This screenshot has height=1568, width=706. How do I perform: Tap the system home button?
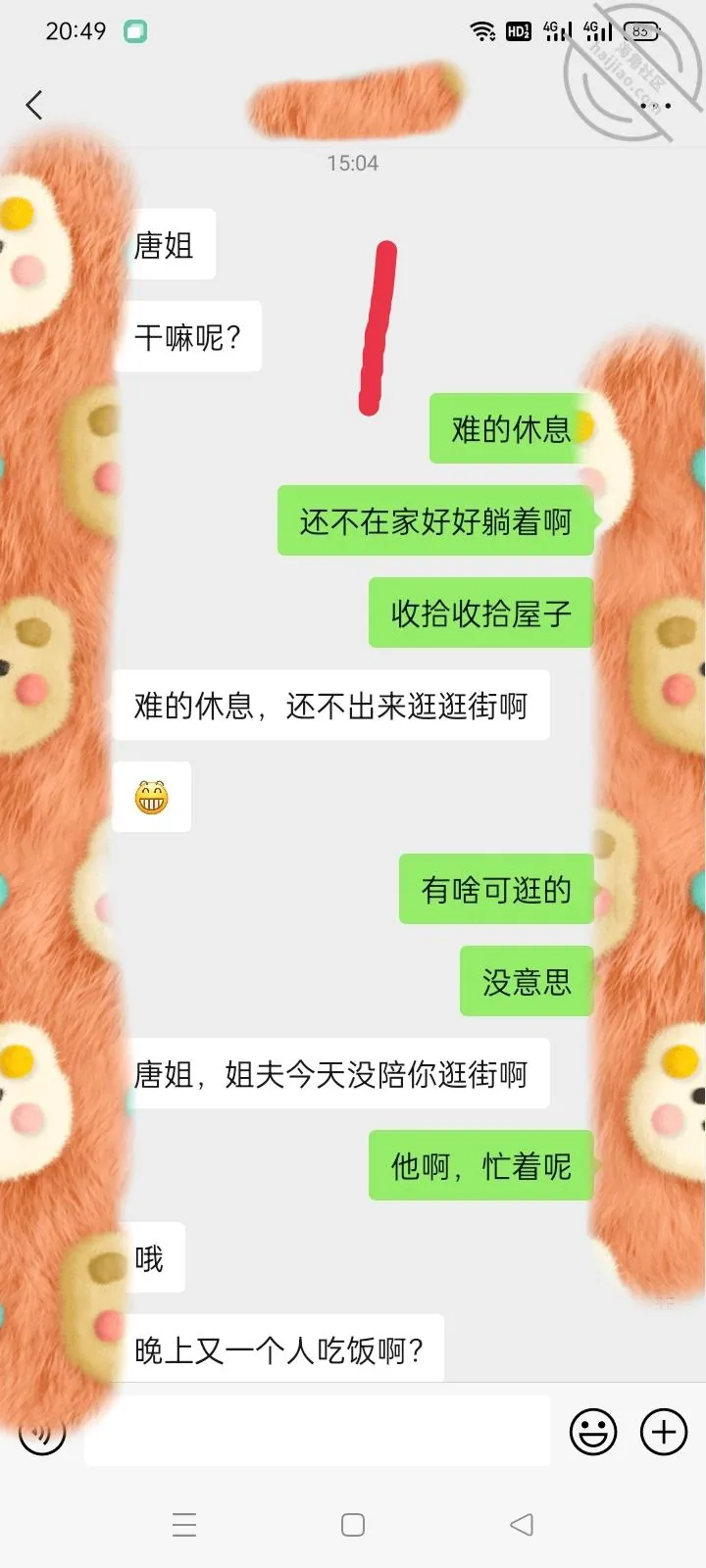[x=353, y=1525]
